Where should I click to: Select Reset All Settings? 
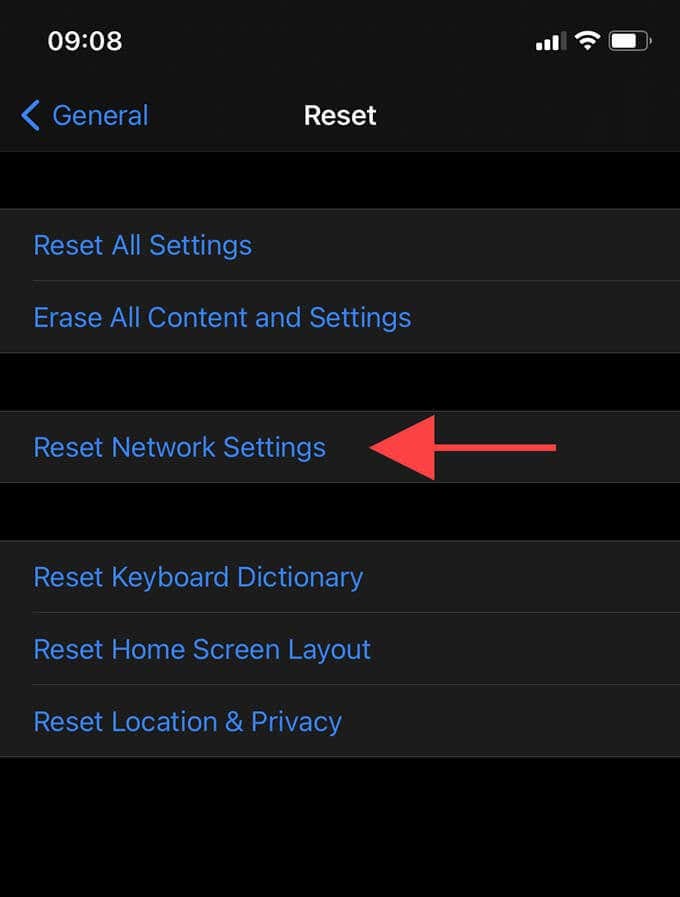click(x=143, y=245)
